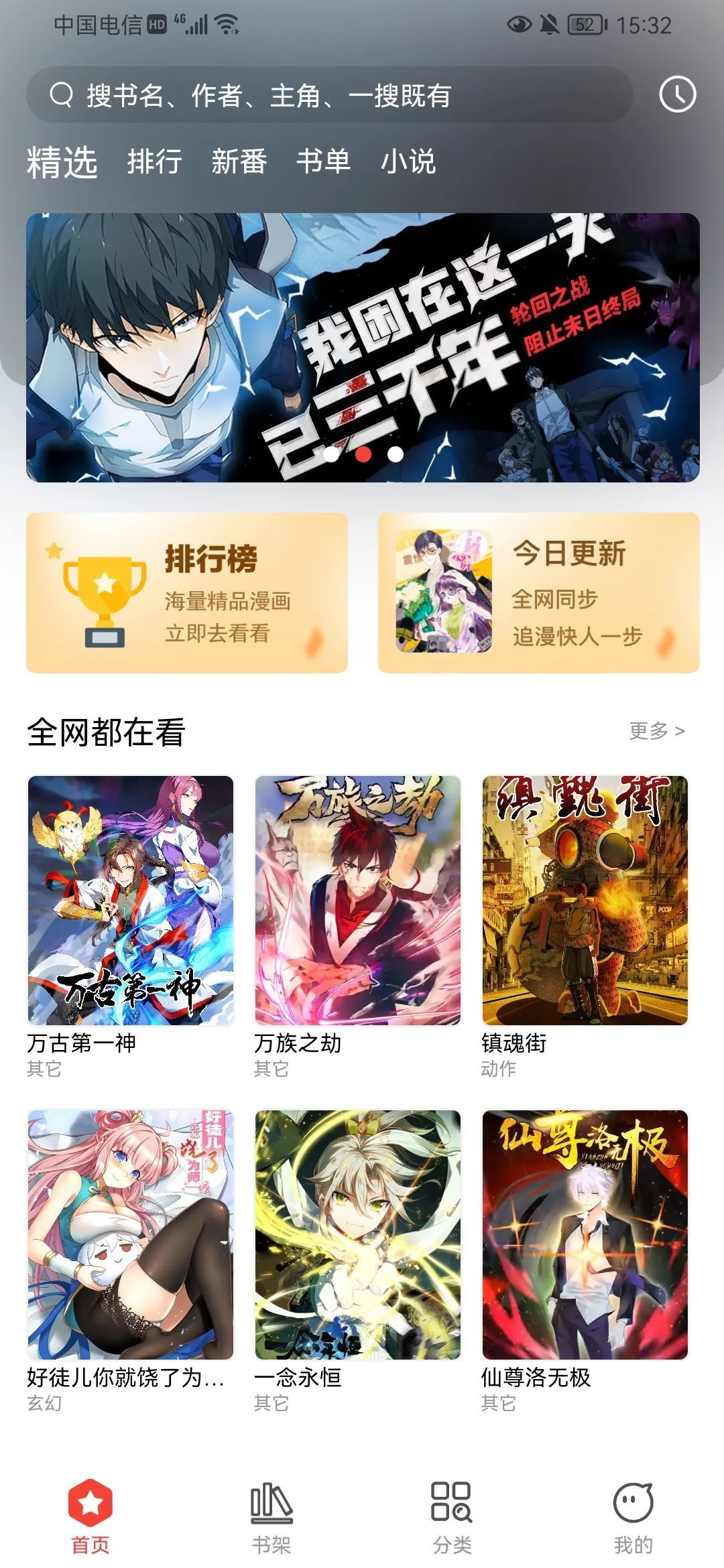Tap the search magnifier icon
The image size is (724, 1568).
[x=61, y=96]
